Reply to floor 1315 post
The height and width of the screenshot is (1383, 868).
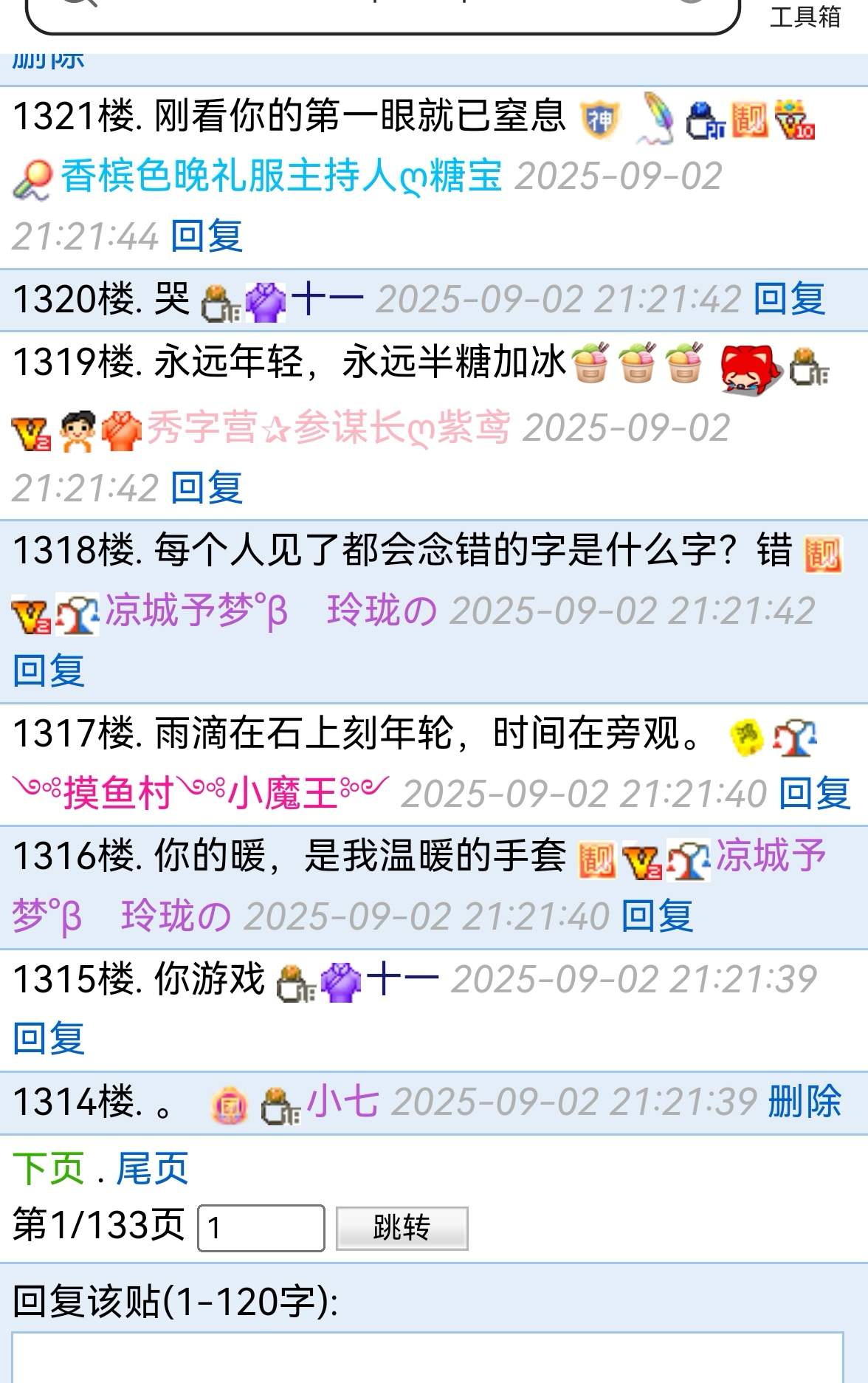(x=49, y=1038)
